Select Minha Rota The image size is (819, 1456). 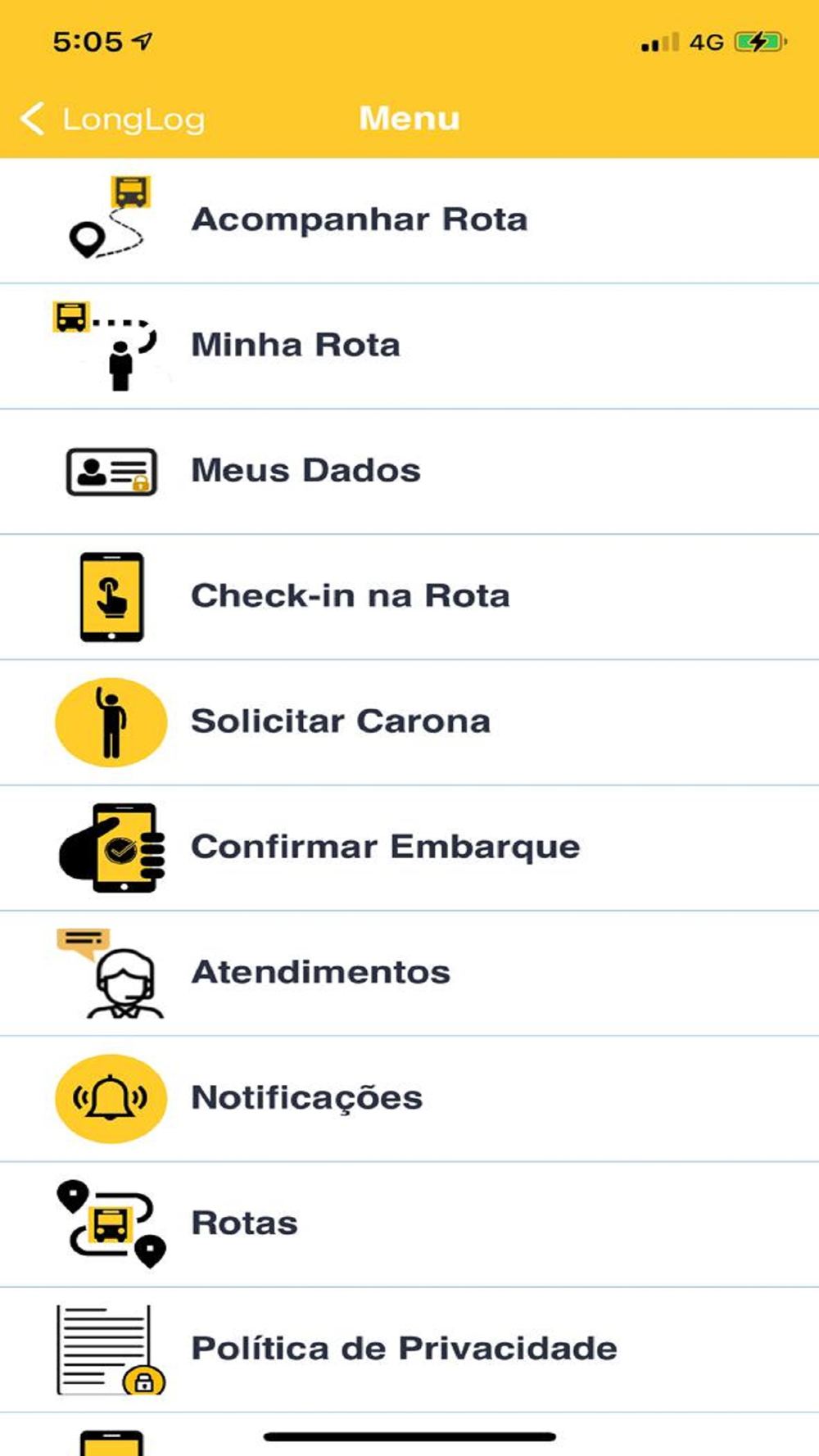coord(296,346)
